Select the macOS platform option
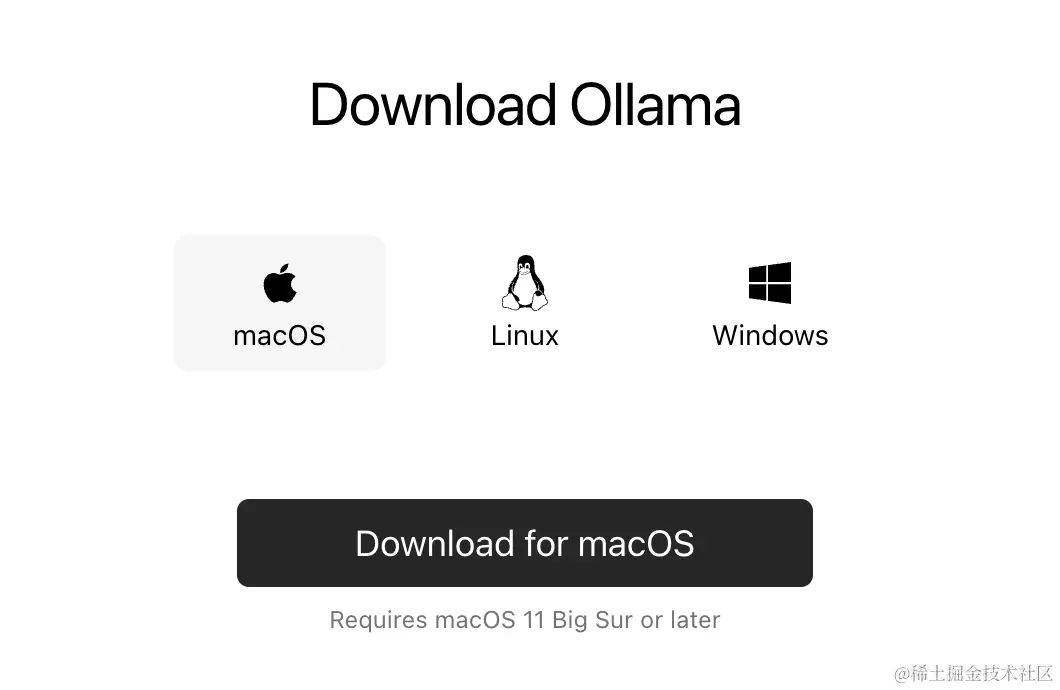This screenshot has width=1060, height=690. pos(279,303)
